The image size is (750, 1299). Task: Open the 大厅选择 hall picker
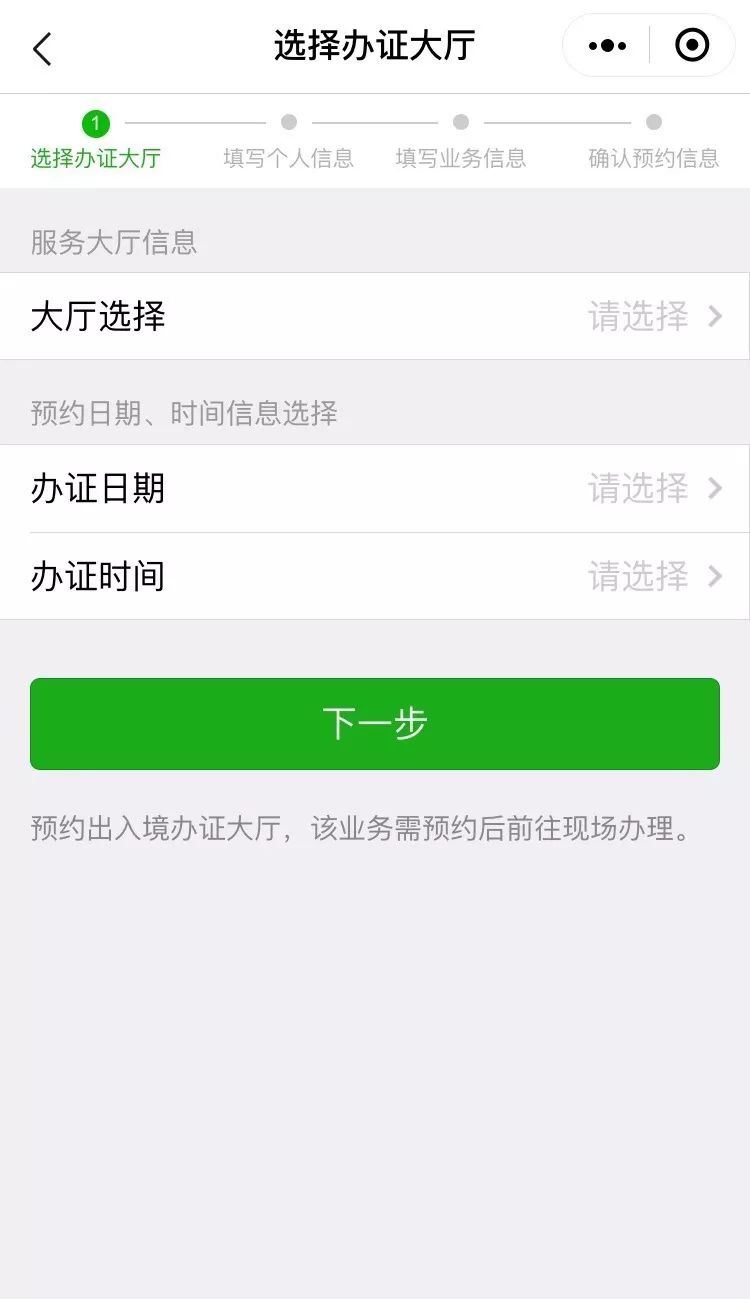[x=375, y=317]
